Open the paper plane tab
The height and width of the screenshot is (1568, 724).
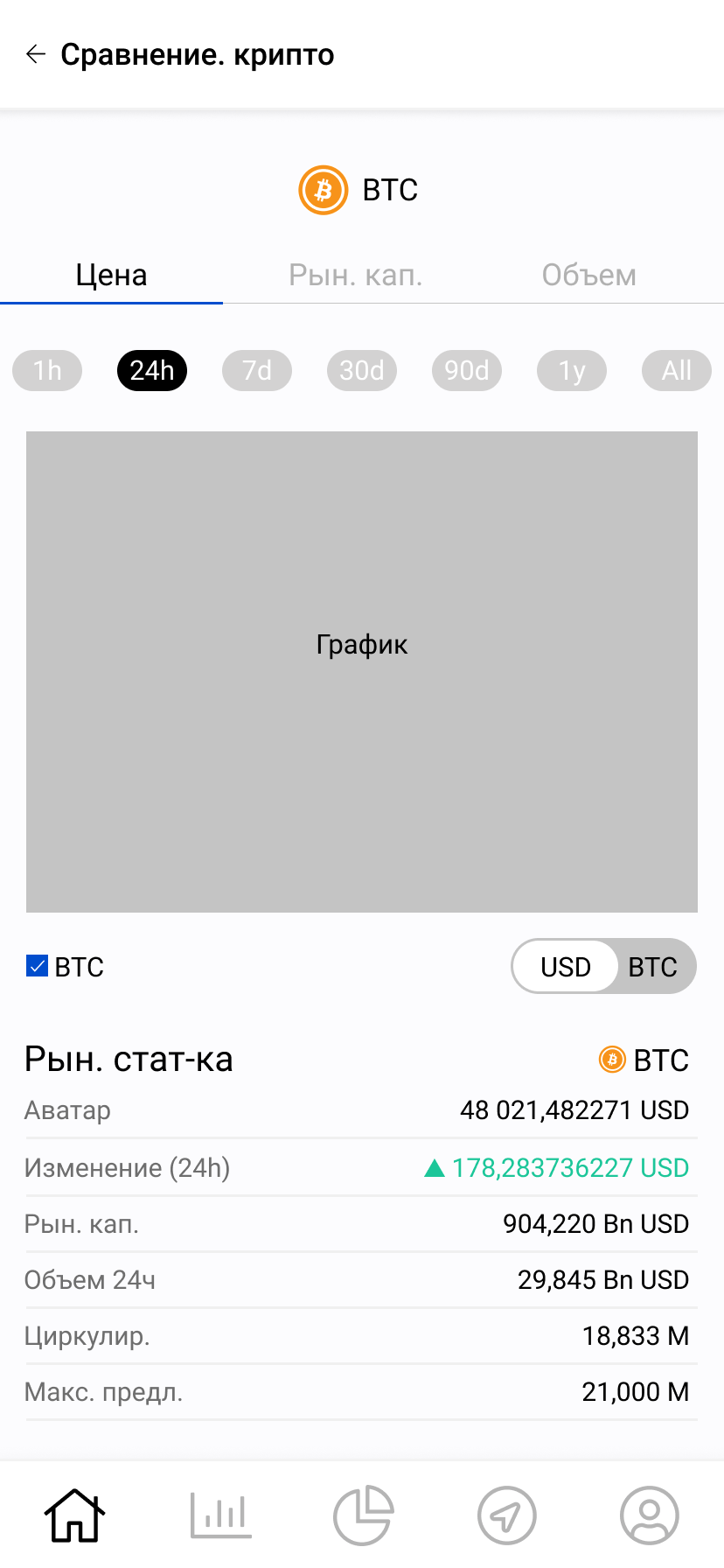(x=506, y=1515)
